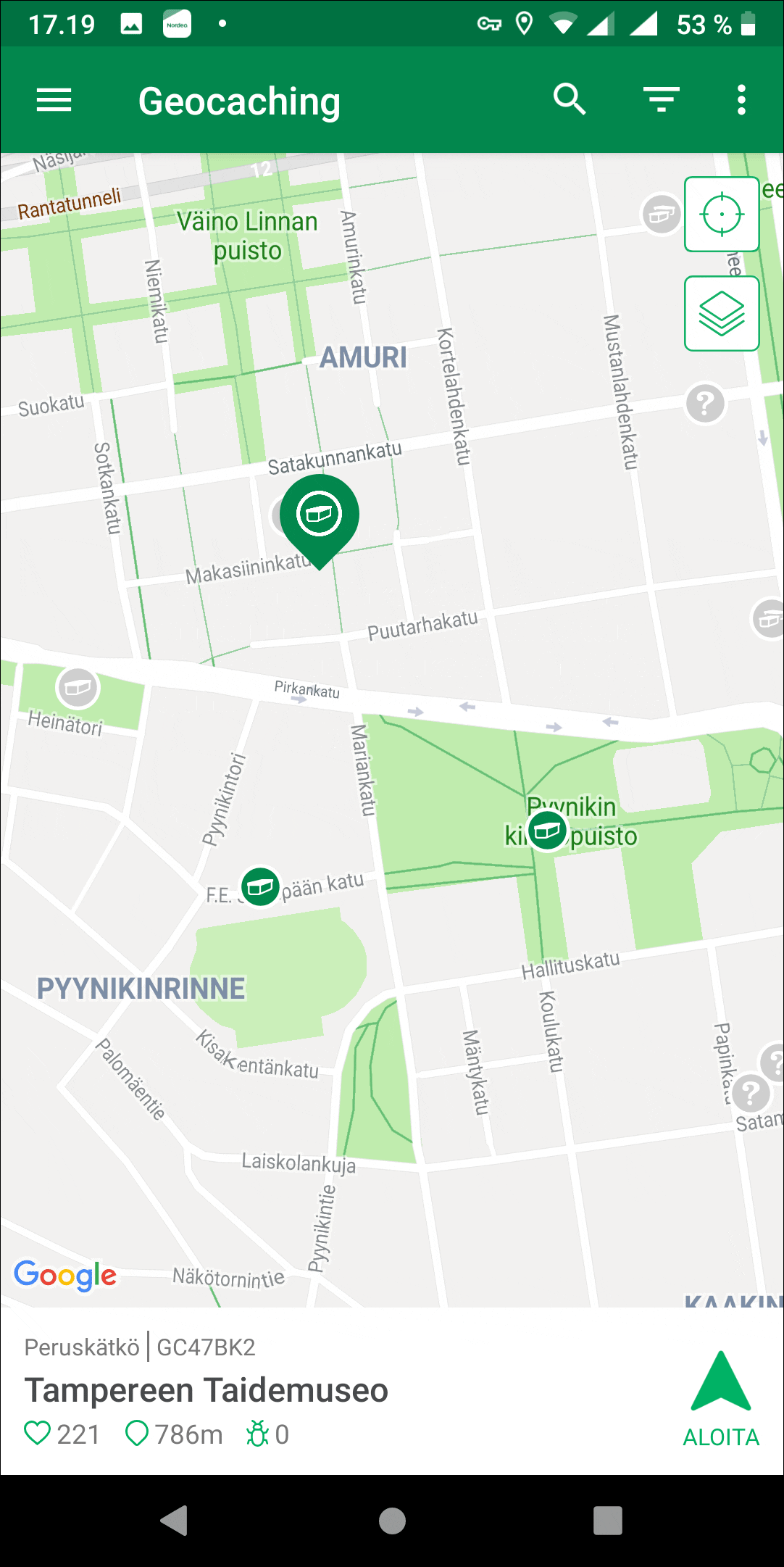
Task: Search for geocaches
Action: coord(569,100)
